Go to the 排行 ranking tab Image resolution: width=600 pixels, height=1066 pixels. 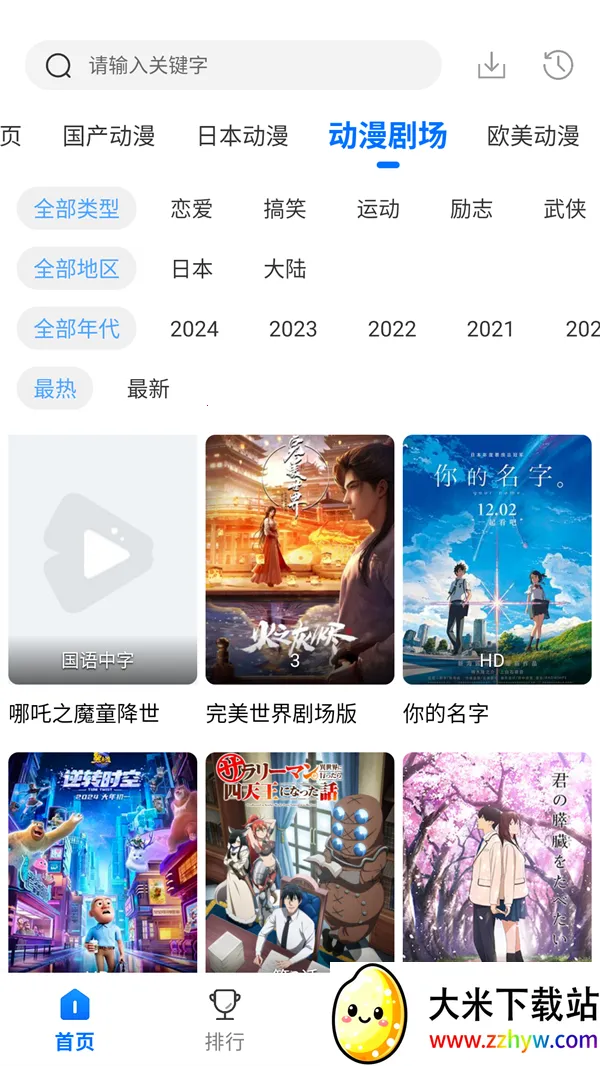[224, 1020]
